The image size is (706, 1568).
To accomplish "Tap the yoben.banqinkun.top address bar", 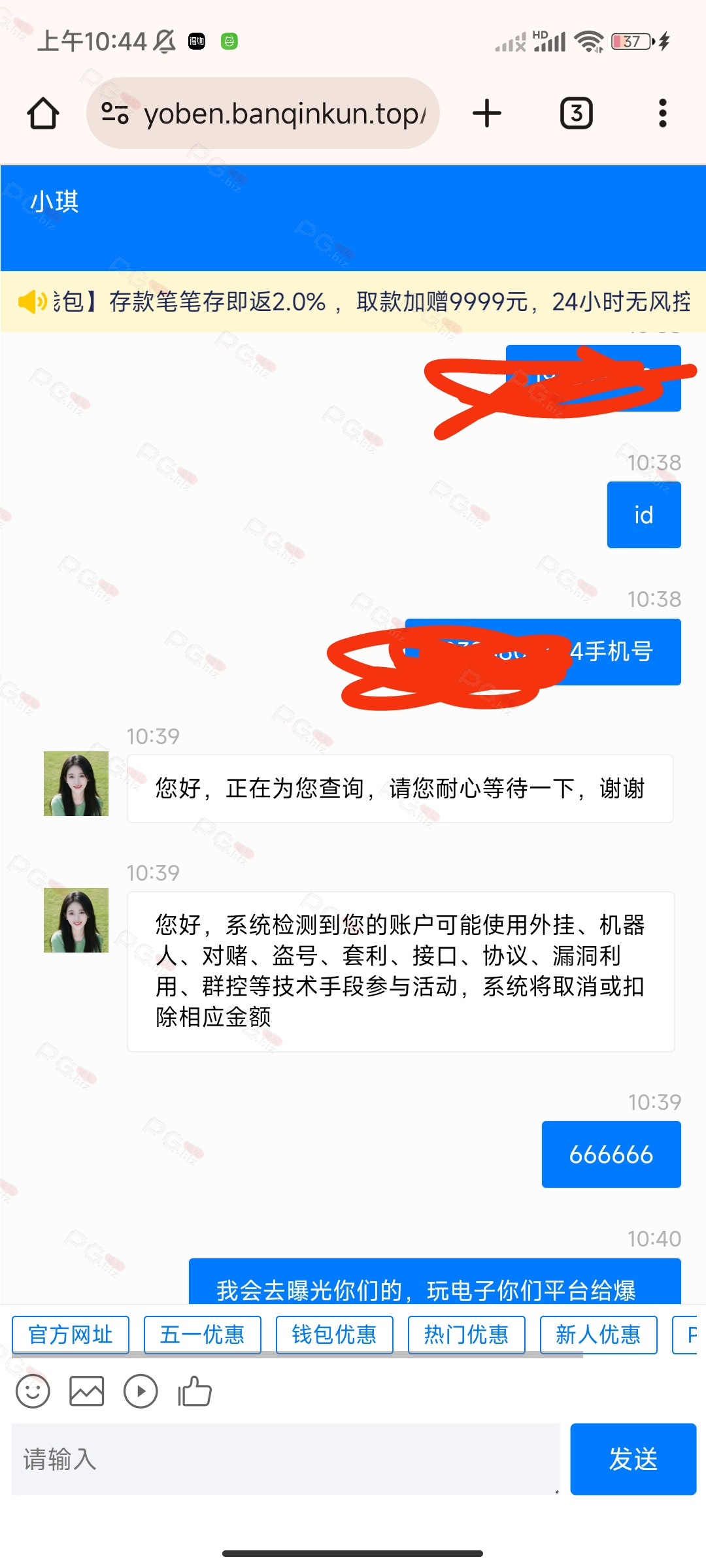I will pos(263,114).
